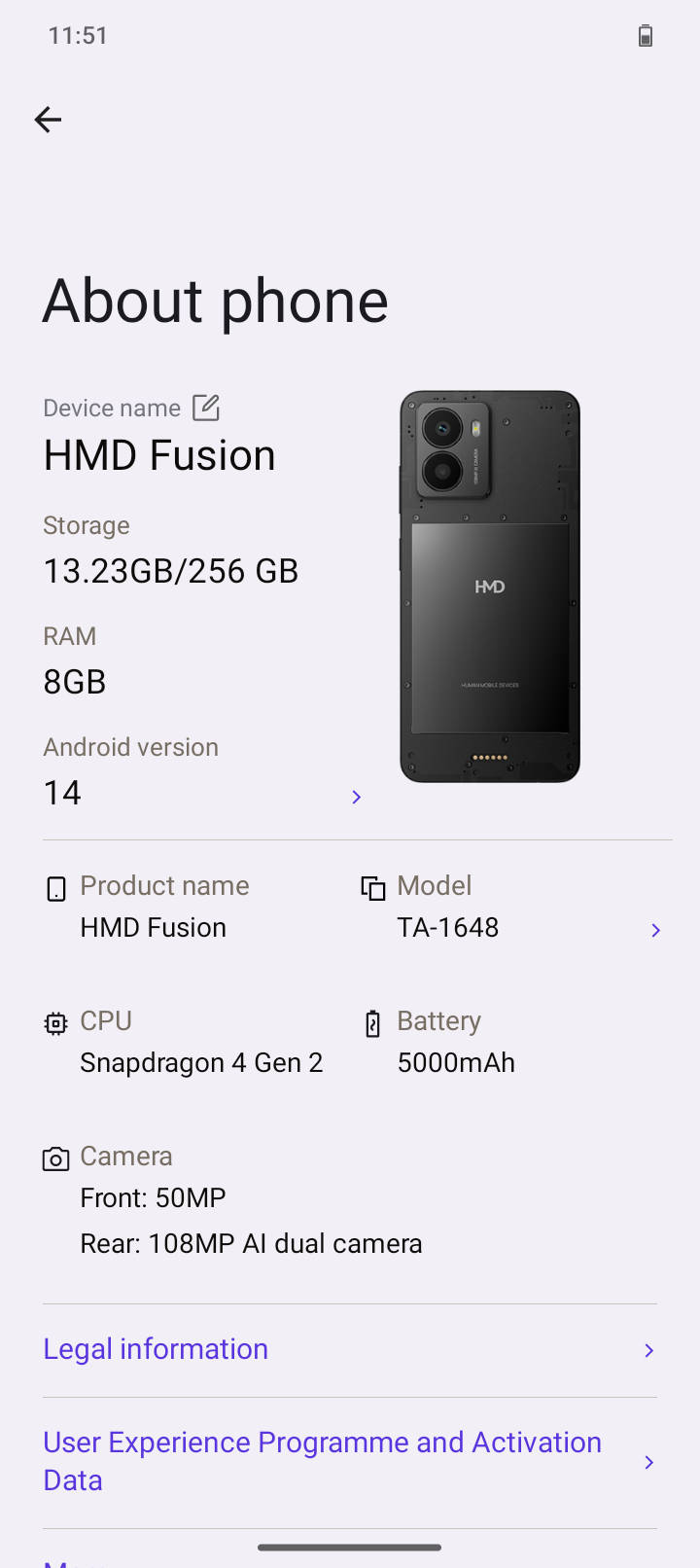700x1568 pixels.
Task: Tap the Android version number 14
Action: coord(62,793)
